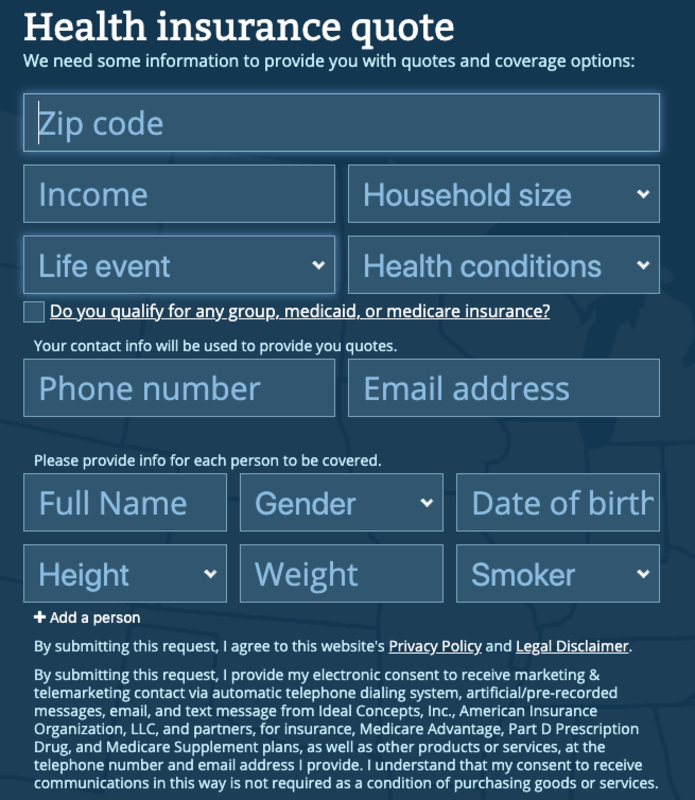The width and height of the screenshot is (695, 800).
Task: Open the Household size dropdown
Action: pyautogui.click(x=503, y=194)
